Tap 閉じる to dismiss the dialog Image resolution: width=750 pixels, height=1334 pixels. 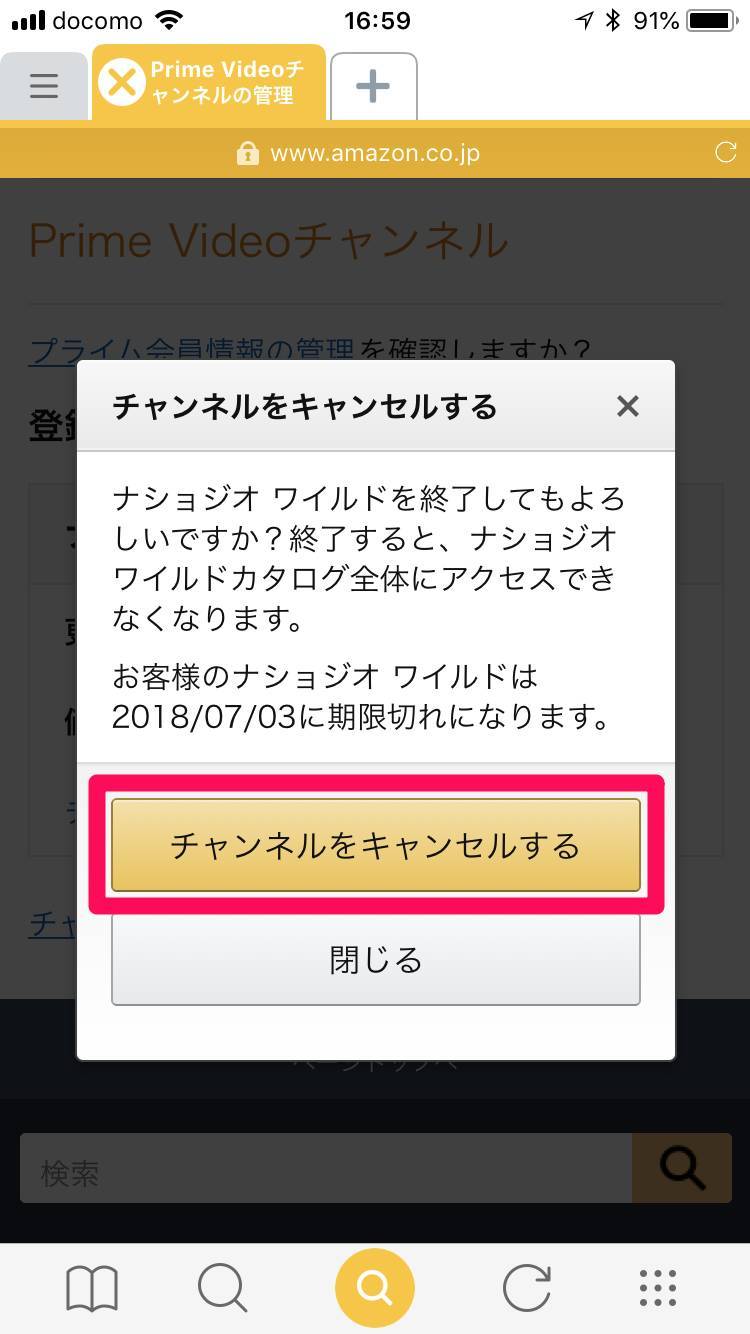375,960
